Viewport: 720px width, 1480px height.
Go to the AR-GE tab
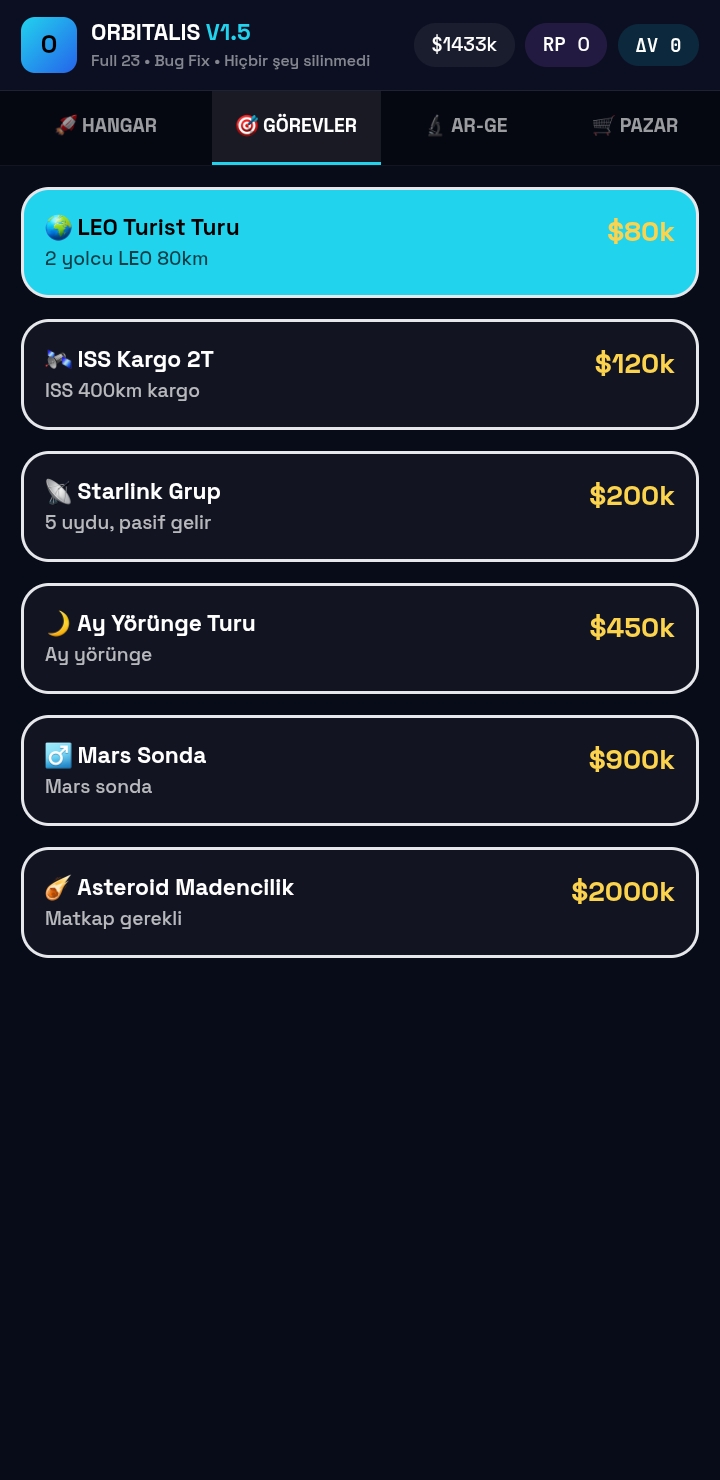tap(466, 127)
